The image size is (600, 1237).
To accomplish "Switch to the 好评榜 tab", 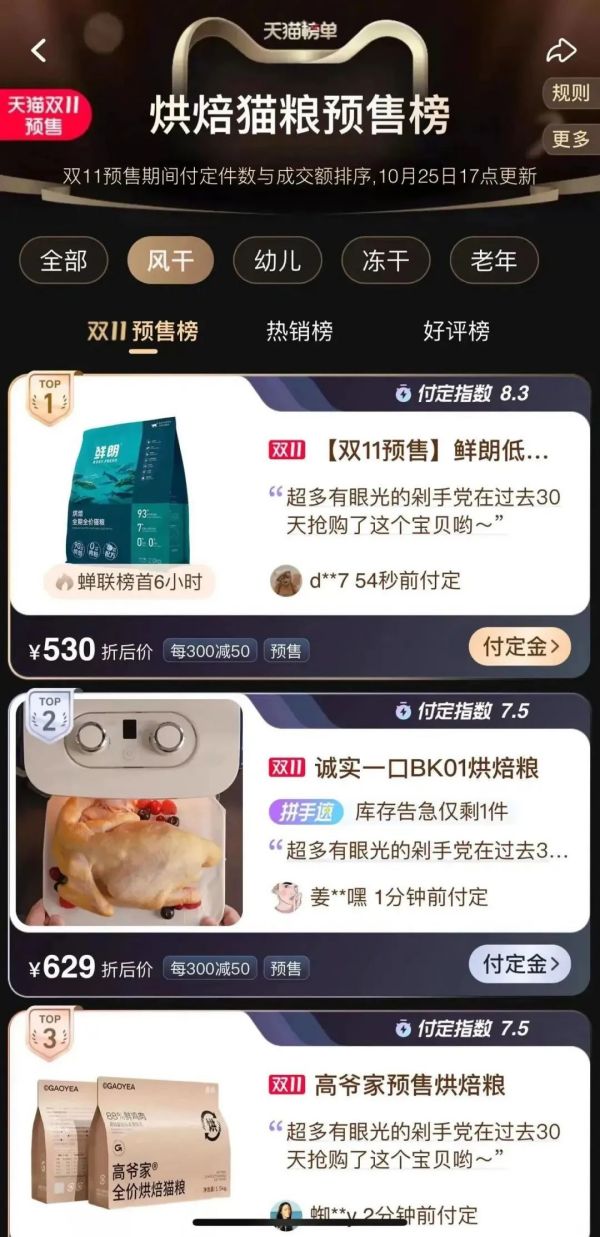I will [456, 331].
